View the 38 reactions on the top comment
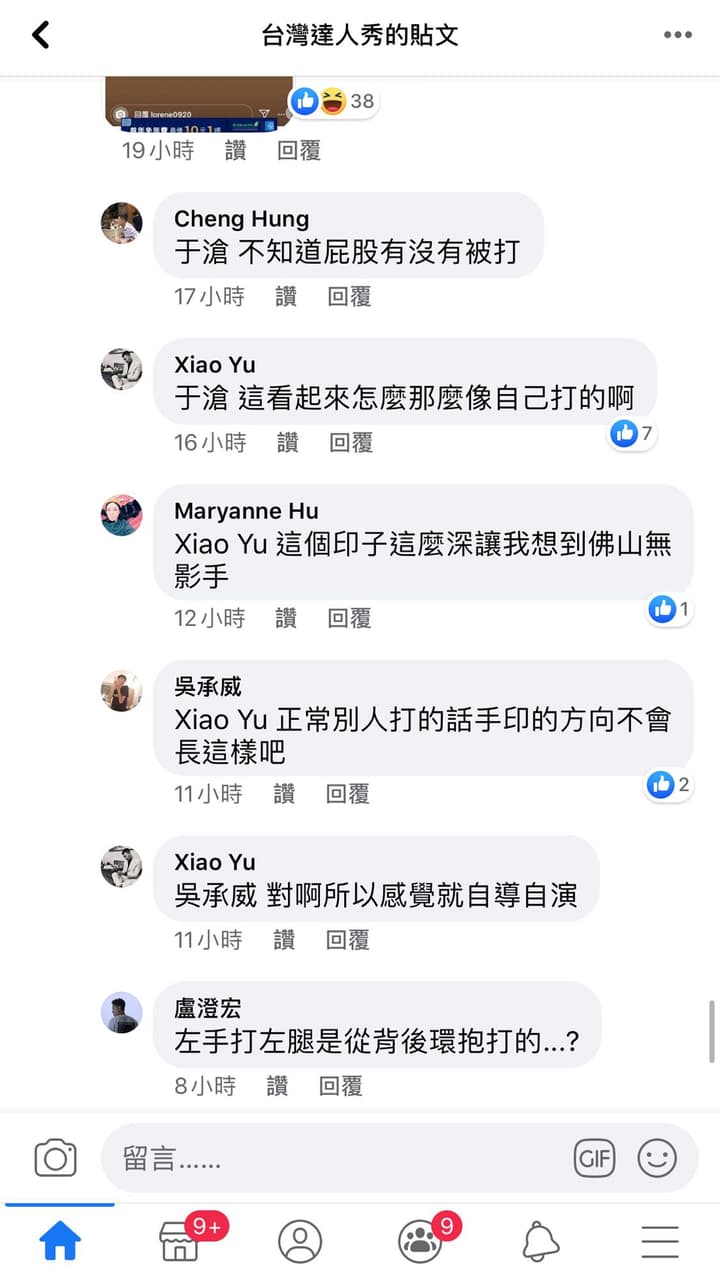 coord(330,100)
